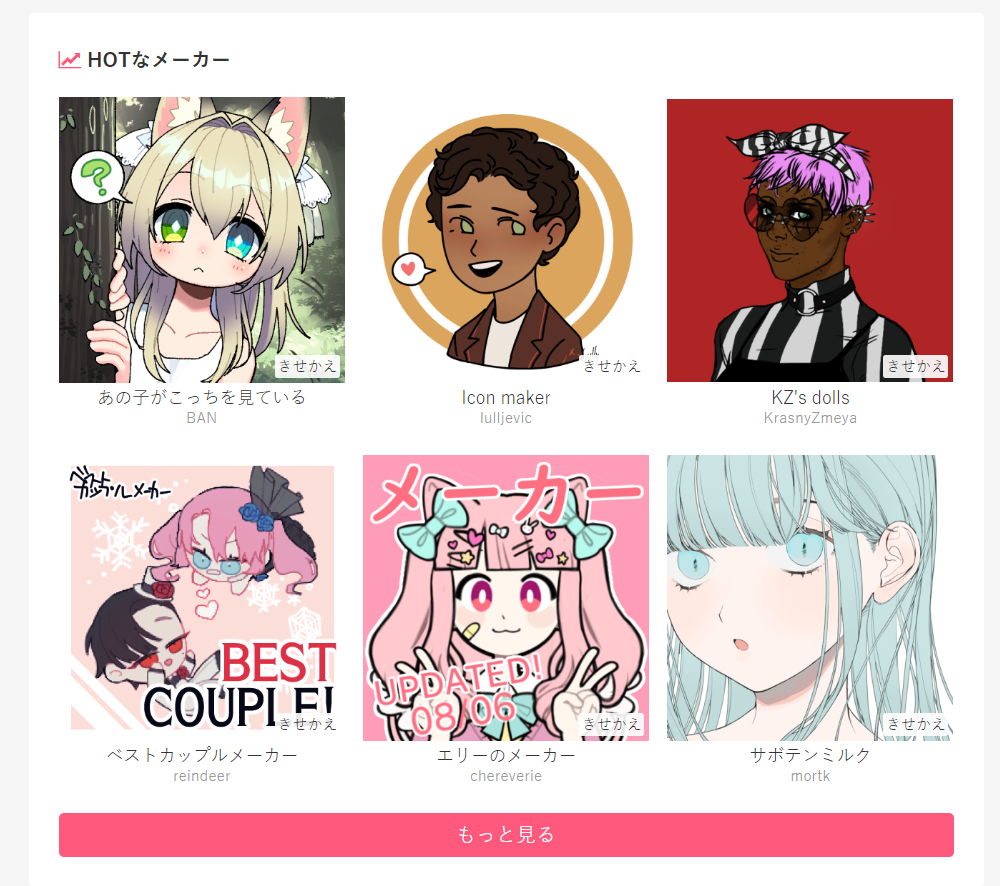This screenshot has height=886, width=1000.
Task: Open the あの子がこっちを見ている maker by BAN
Action: click(201, 240)
